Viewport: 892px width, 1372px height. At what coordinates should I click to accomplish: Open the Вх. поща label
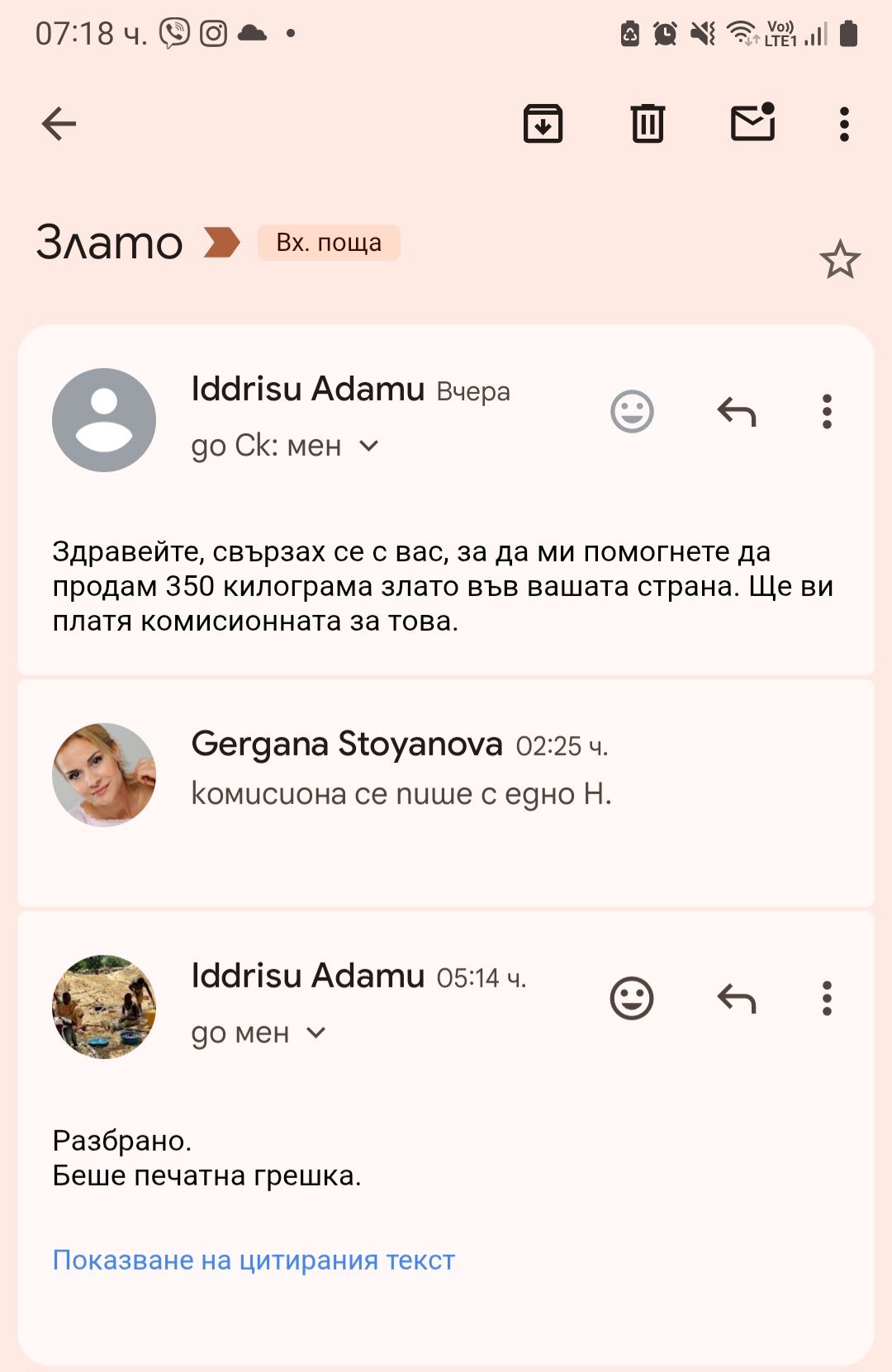328,242
